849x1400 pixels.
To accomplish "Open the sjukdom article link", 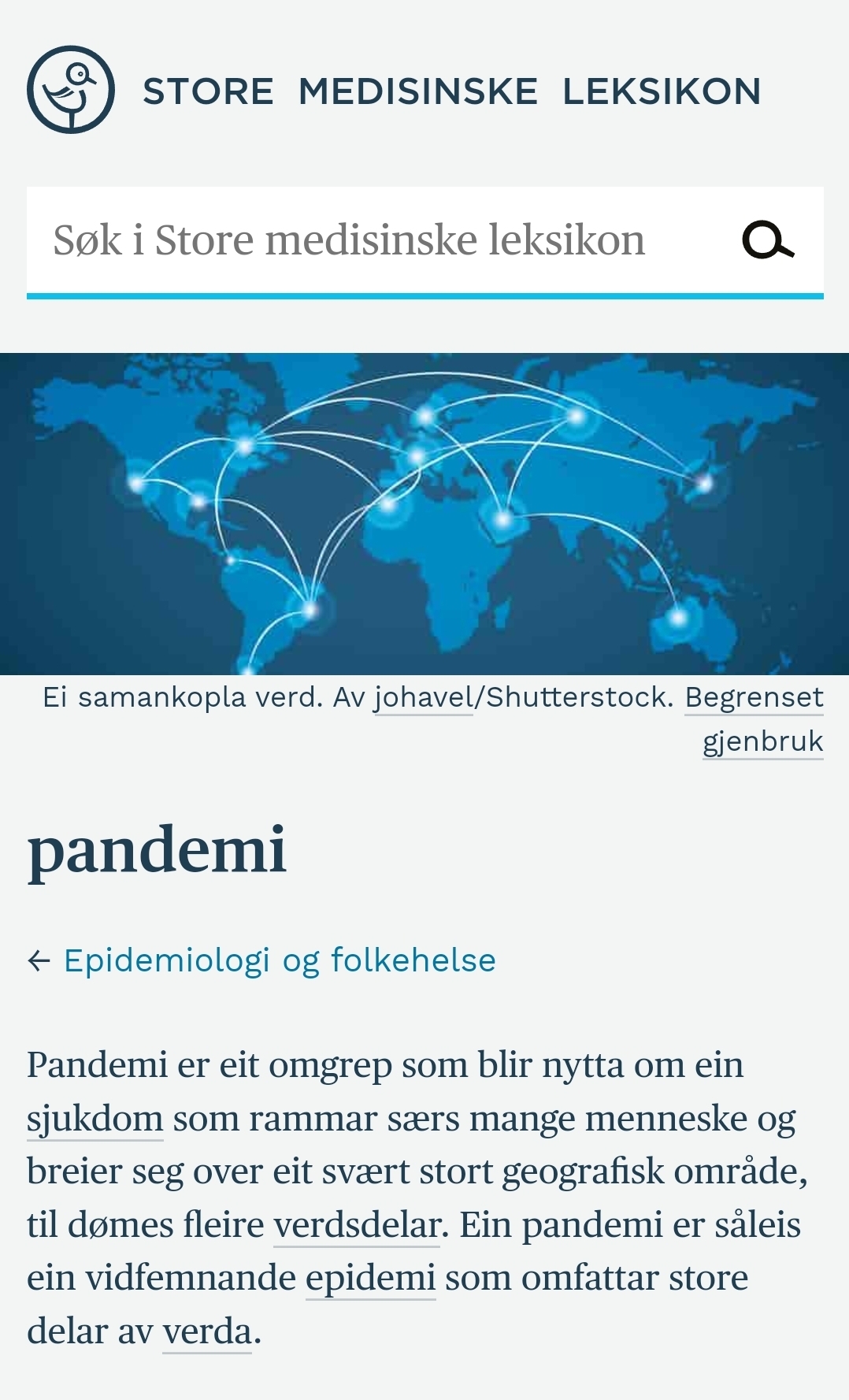I will point(95,1119).
